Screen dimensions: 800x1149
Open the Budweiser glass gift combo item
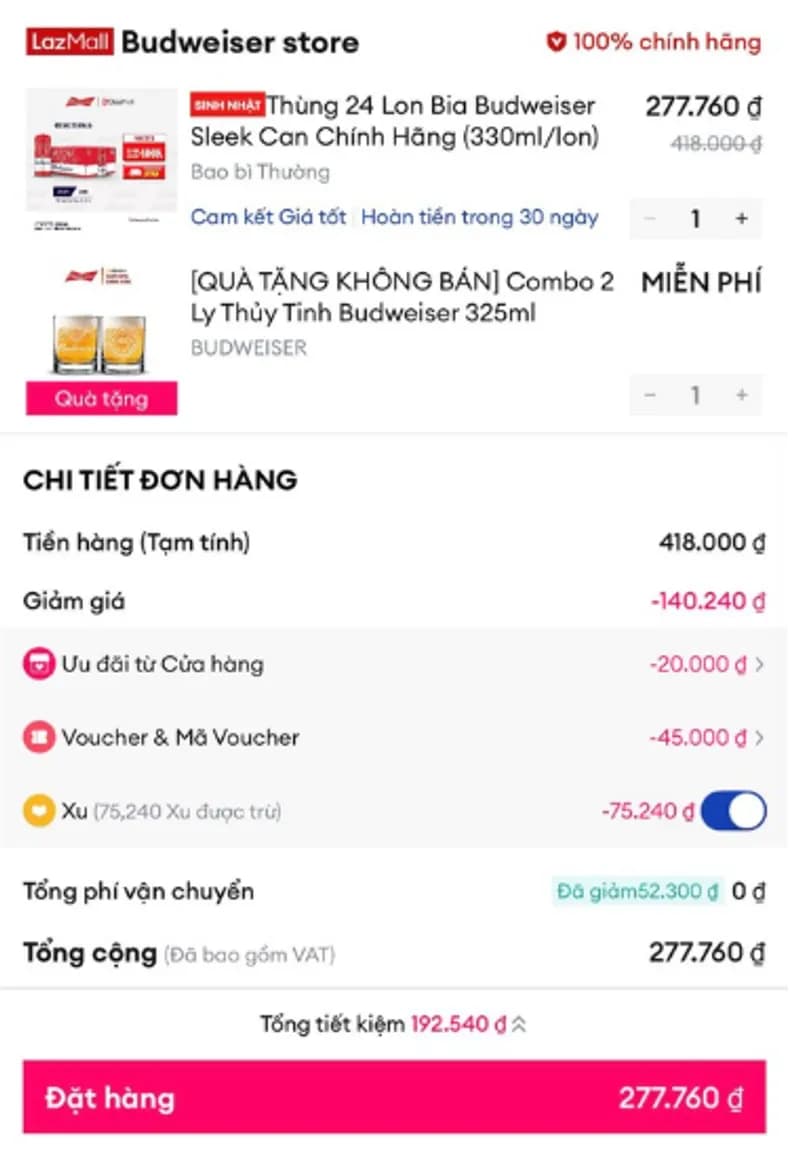pos(402,297)
